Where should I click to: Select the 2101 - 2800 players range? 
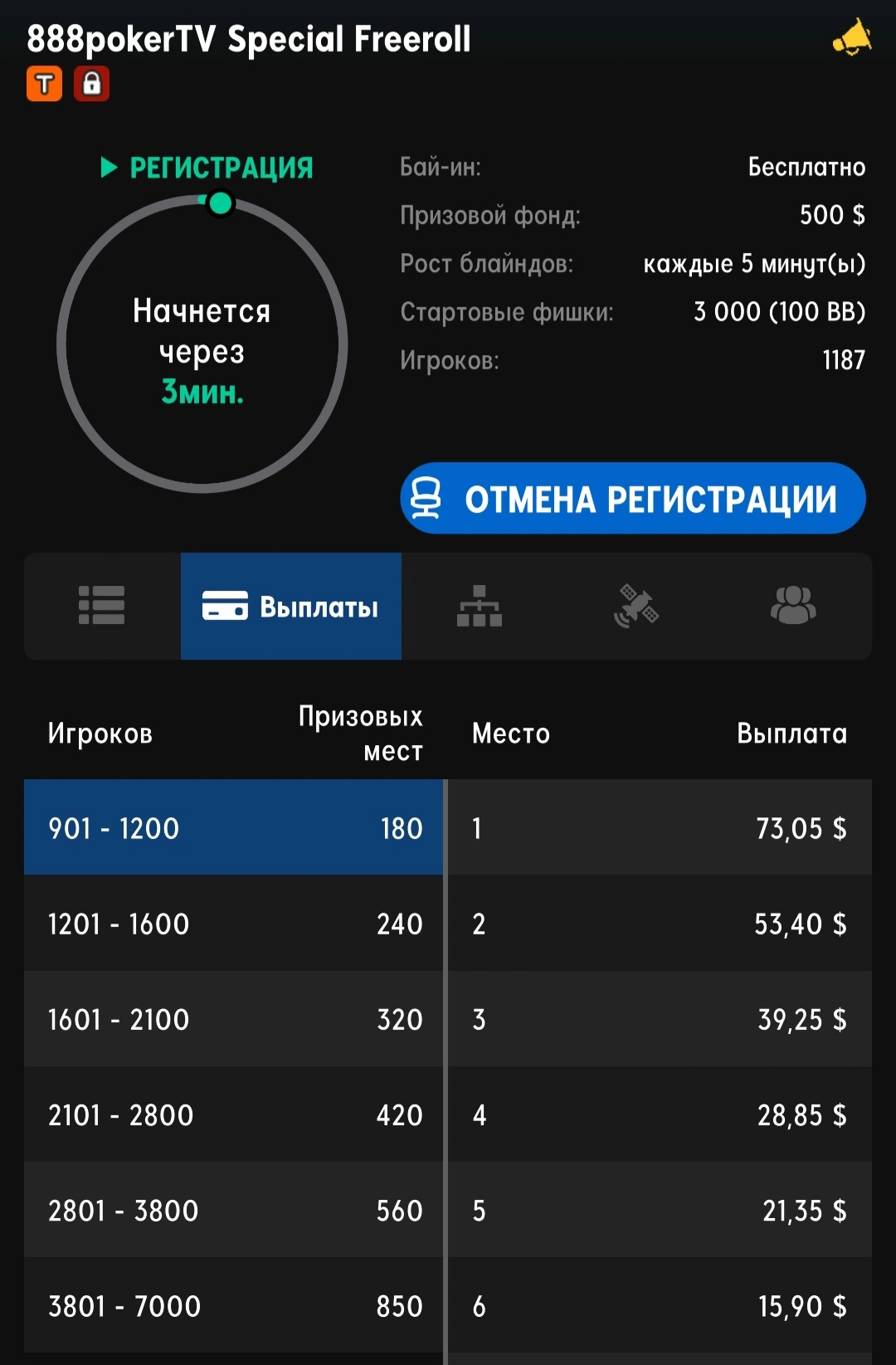pos(234,1114)
